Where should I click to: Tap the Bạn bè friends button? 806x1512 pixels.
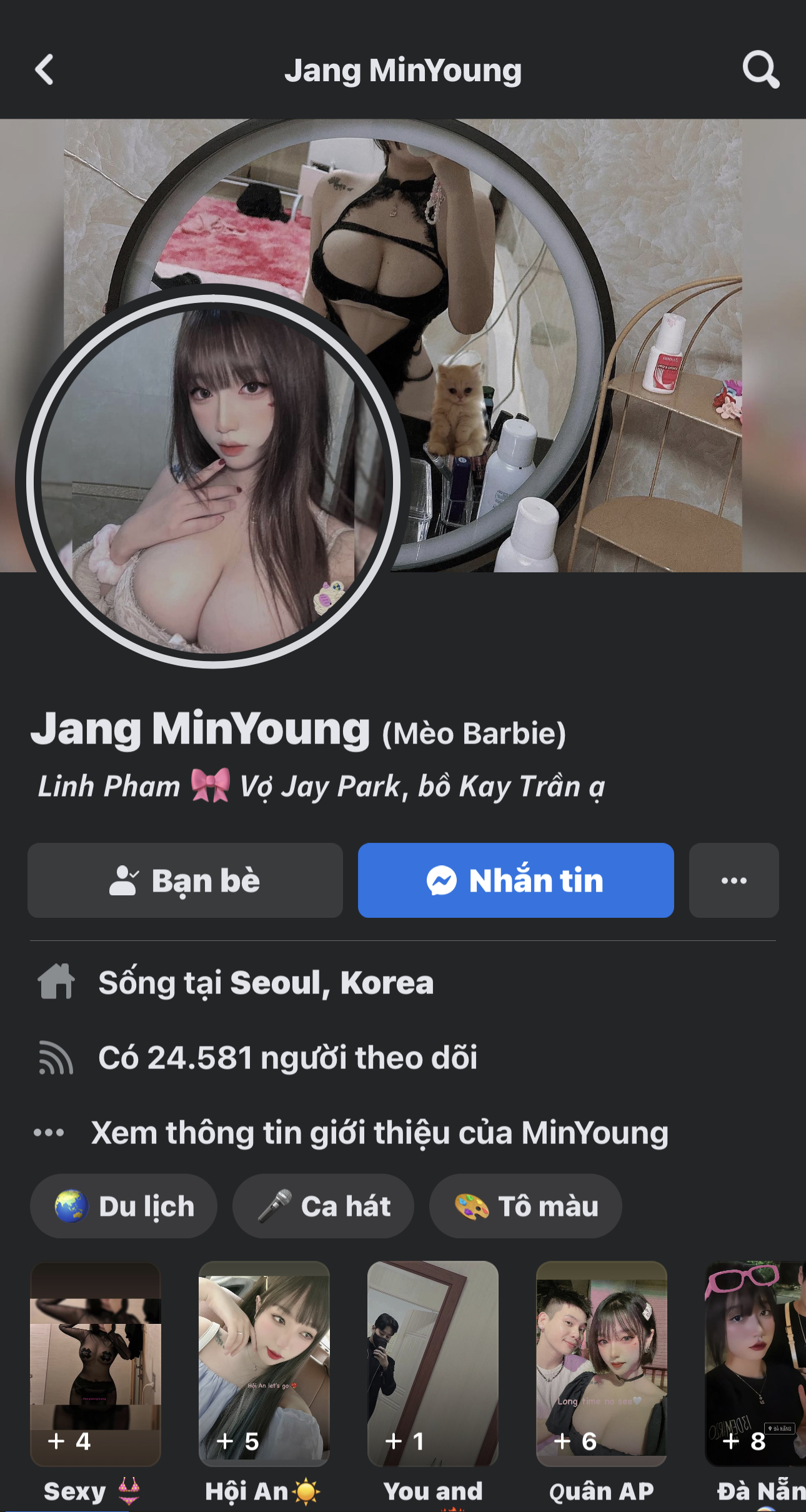(185, 880)
